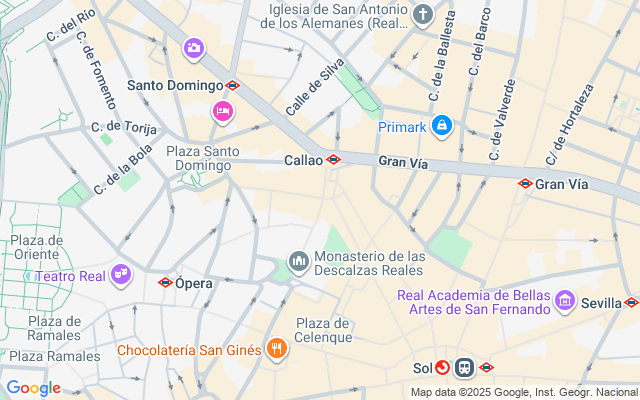Select the Sol train station icon
Screen dimensions: 640x400
(464, 367)
